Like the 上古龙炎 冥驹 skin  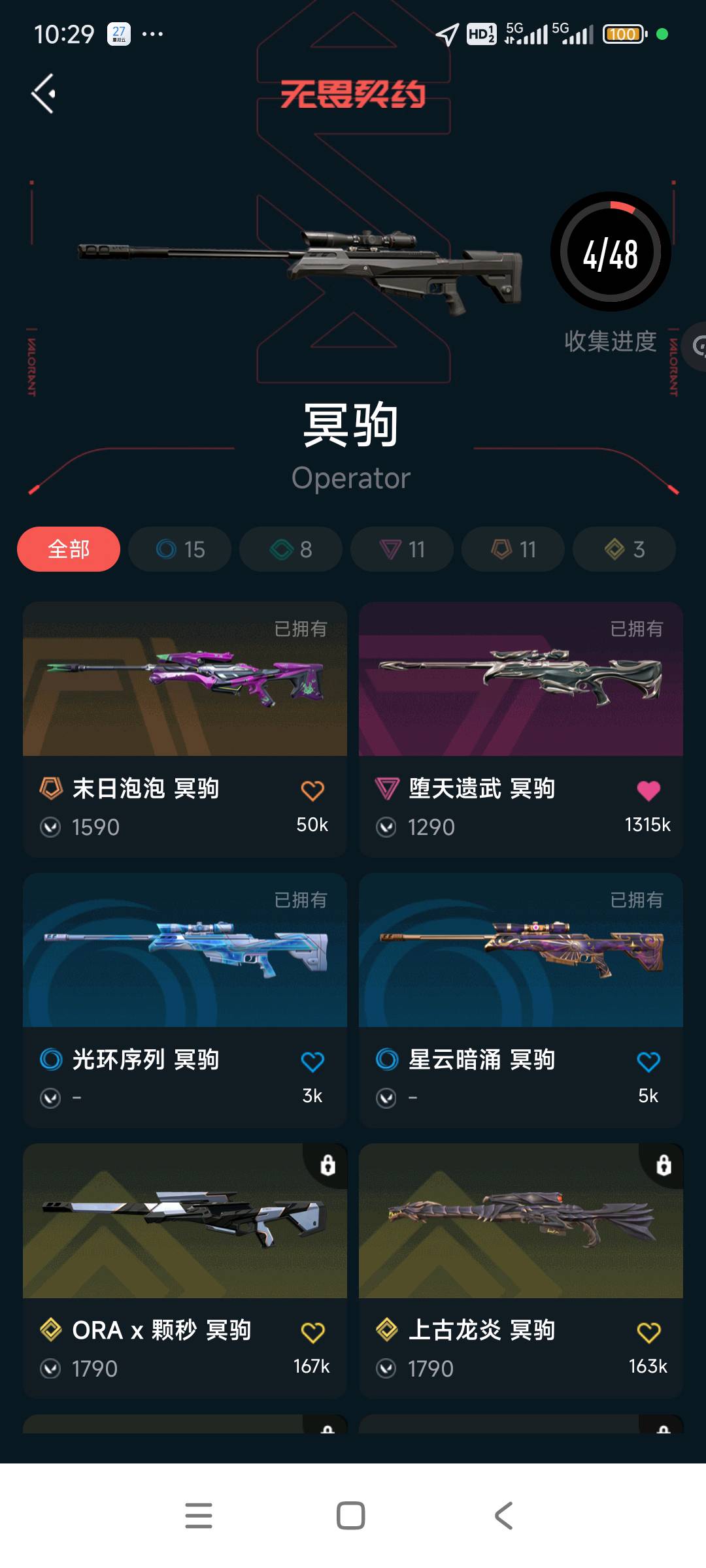tap(648, 1332)
